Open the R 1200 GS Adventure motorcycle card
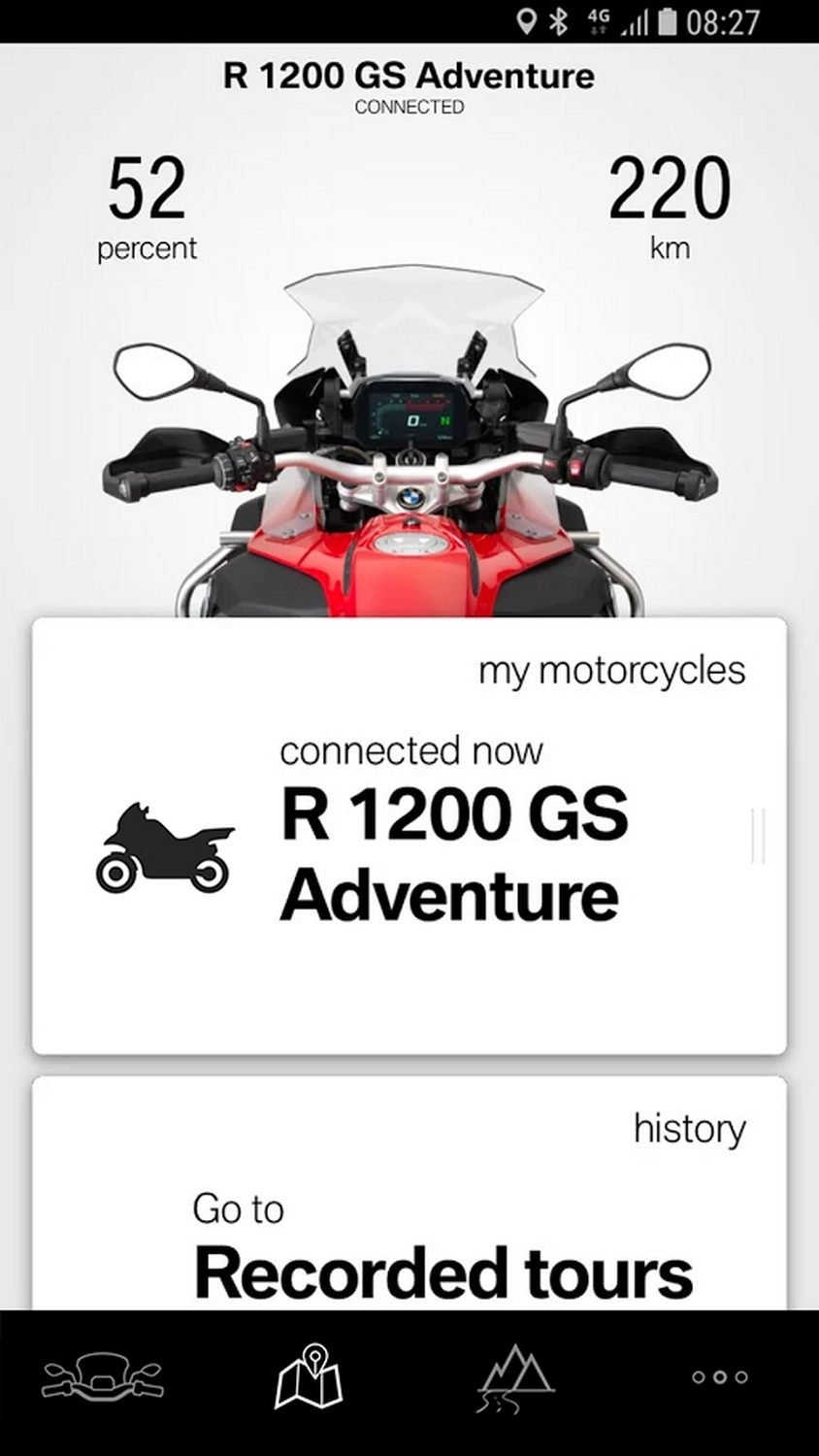Viewport: 819px width, 1456px height. click(409, 835)
